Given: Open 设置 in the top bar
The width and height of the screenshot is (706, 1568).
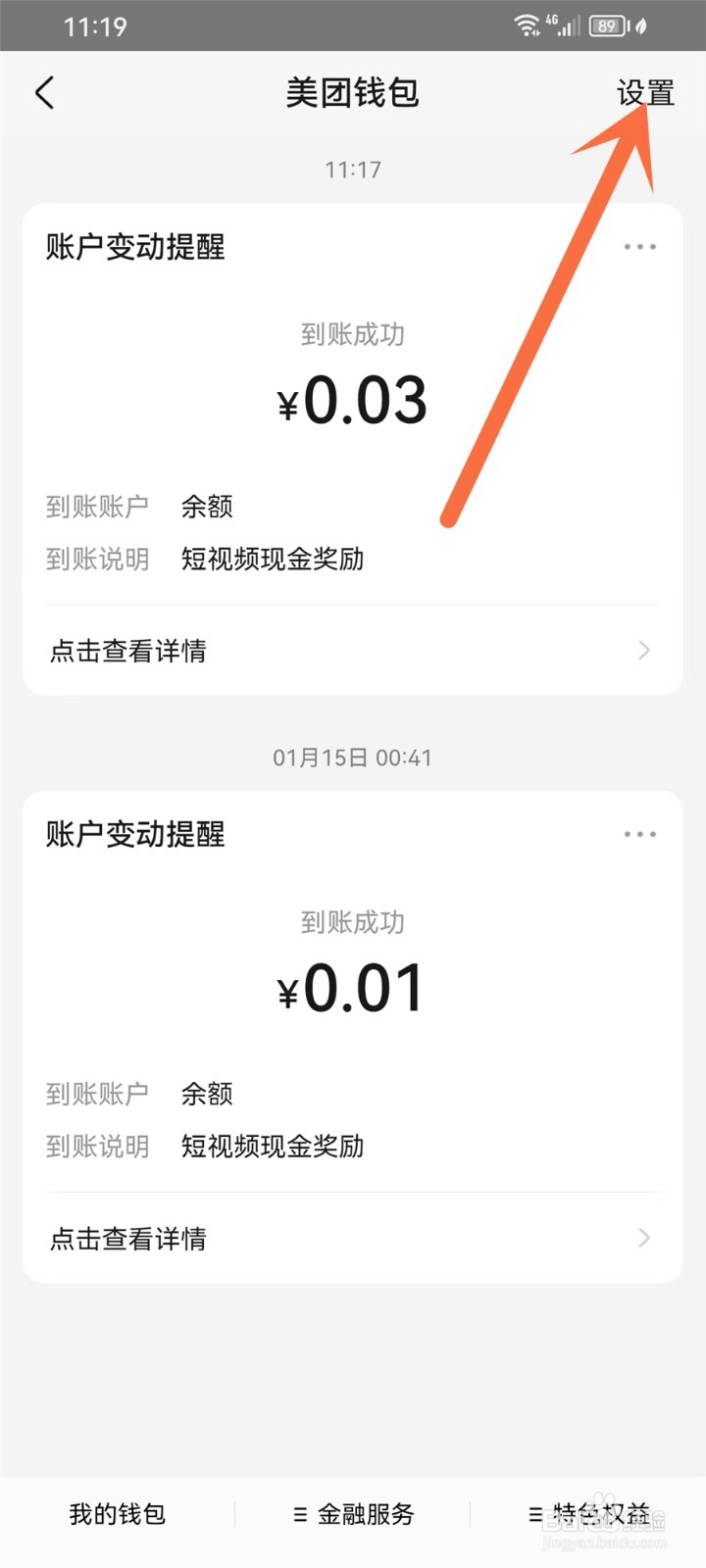Looking at the screenshot, I should 645,93.
